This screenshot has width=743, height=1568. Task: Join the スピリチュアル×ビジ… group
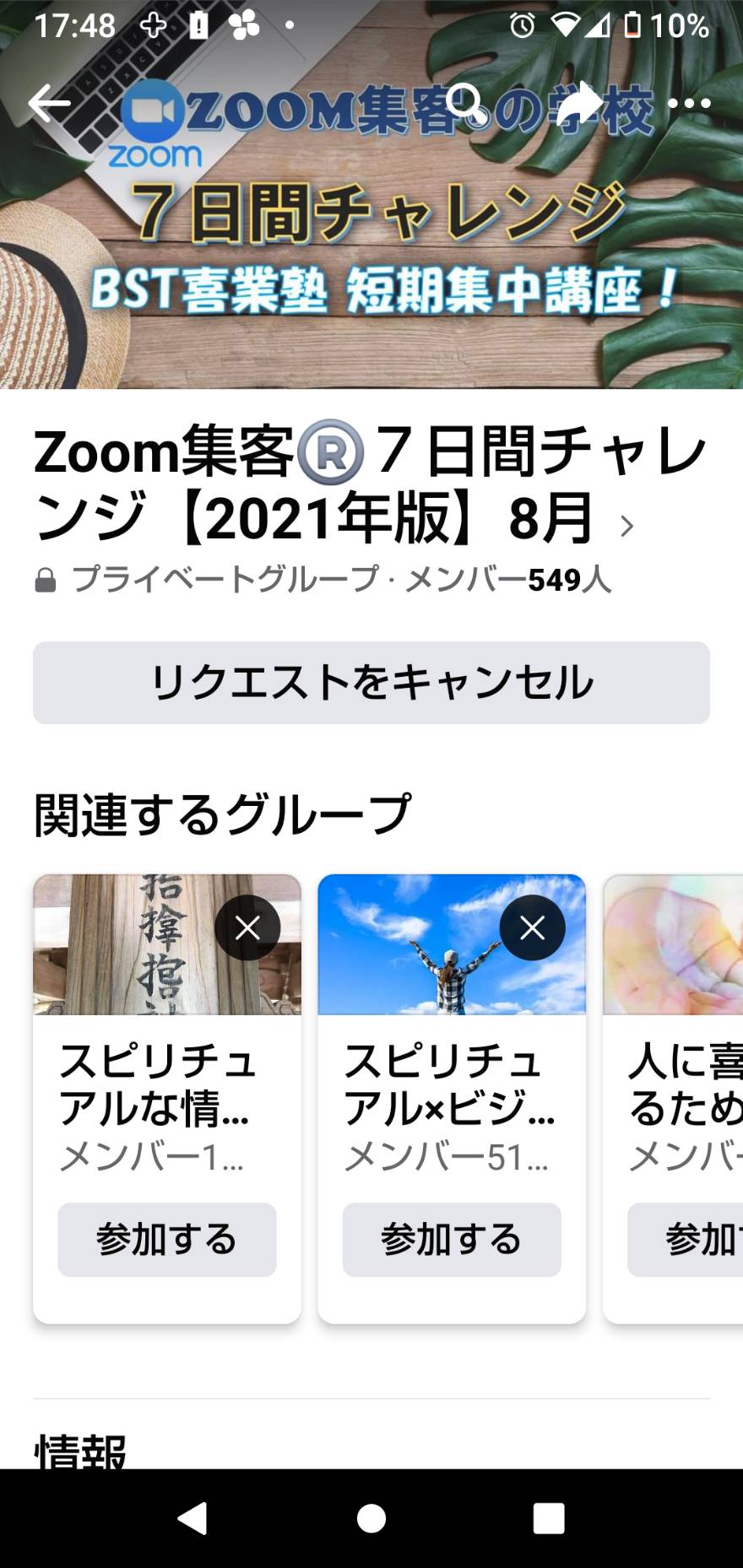pos(452,1239)
